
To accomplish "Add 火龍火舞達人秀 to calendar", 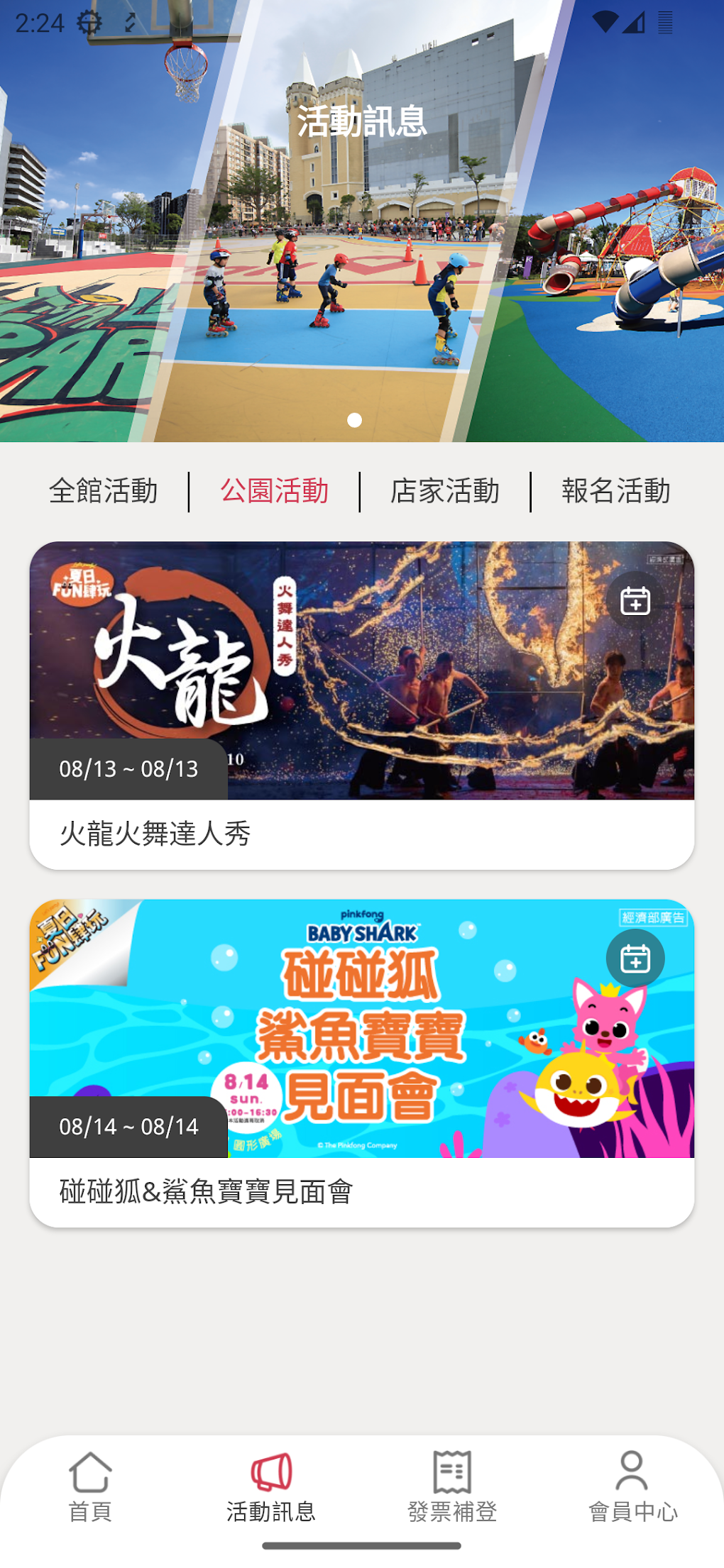I will [x=635, y=600].
